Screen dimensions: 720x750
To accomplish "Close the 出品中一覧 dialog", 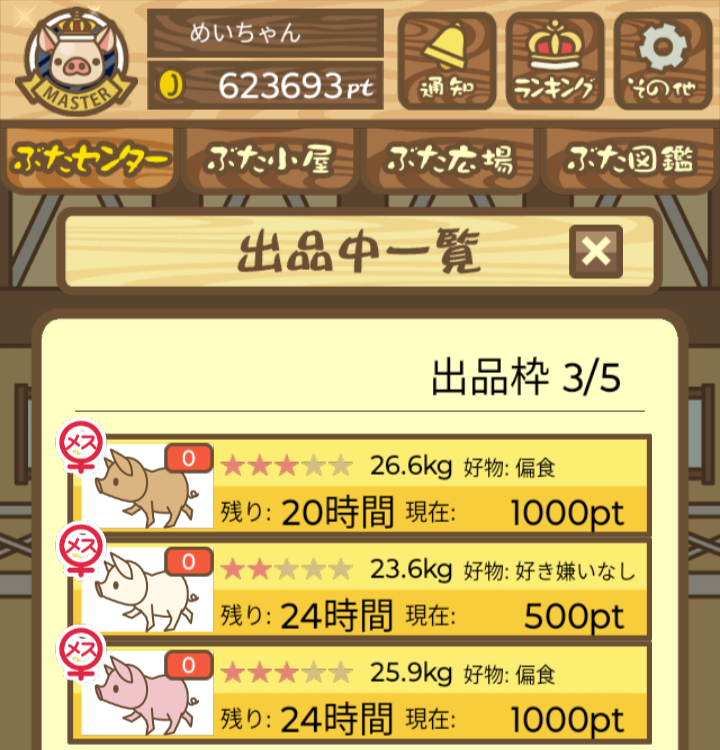I will (596, 252).
